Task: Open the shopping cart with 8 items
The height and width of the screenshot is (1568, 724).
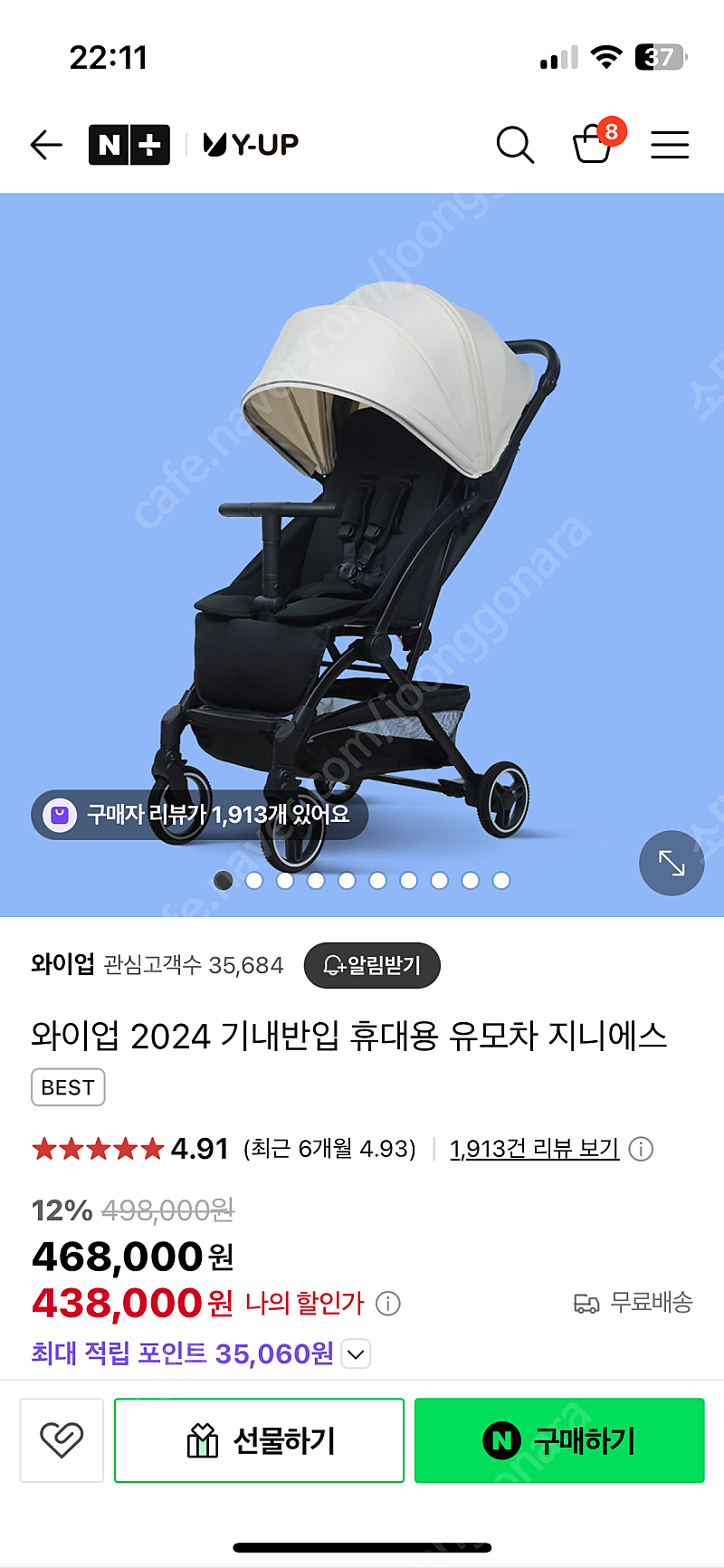Action: click(595, 144)
